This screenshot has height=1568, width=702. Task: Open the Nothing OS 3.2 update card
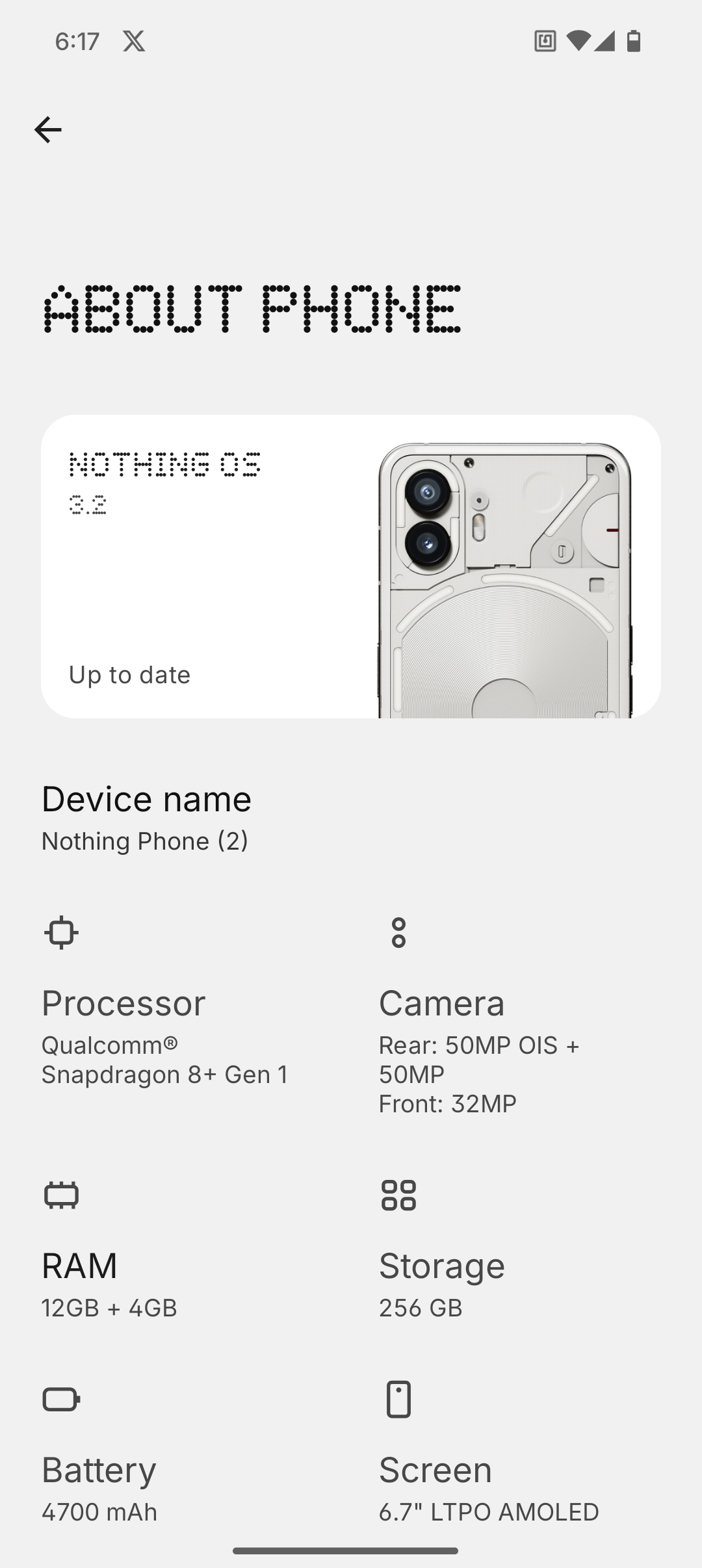[x=351, y=566]
